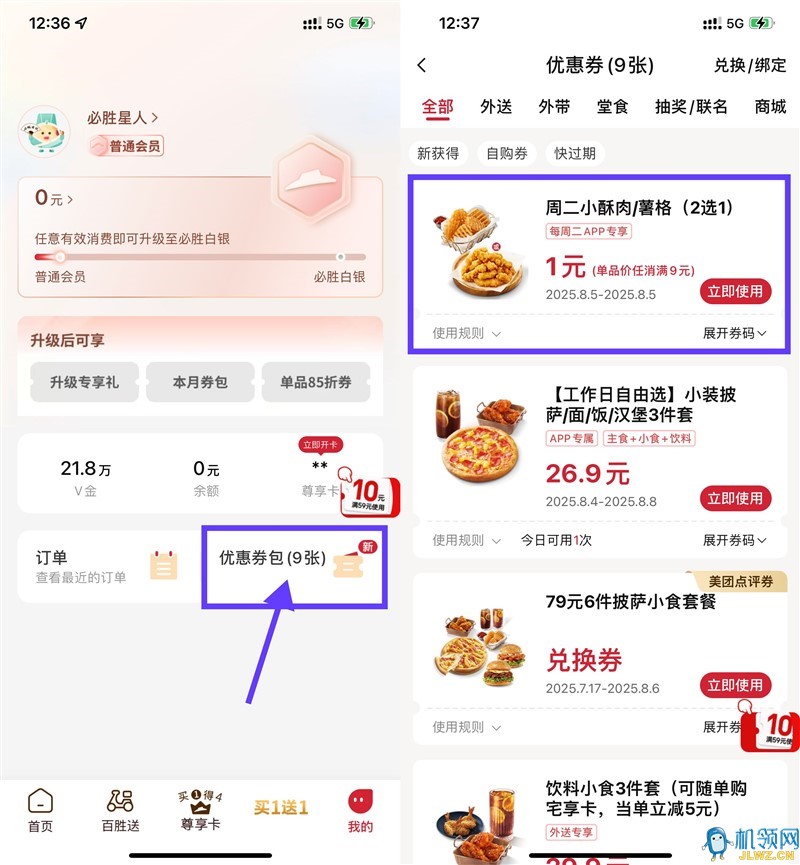Tap the 单品85折券 button
The width and height of the screenshot is (800, 865).
pos(315,382)
